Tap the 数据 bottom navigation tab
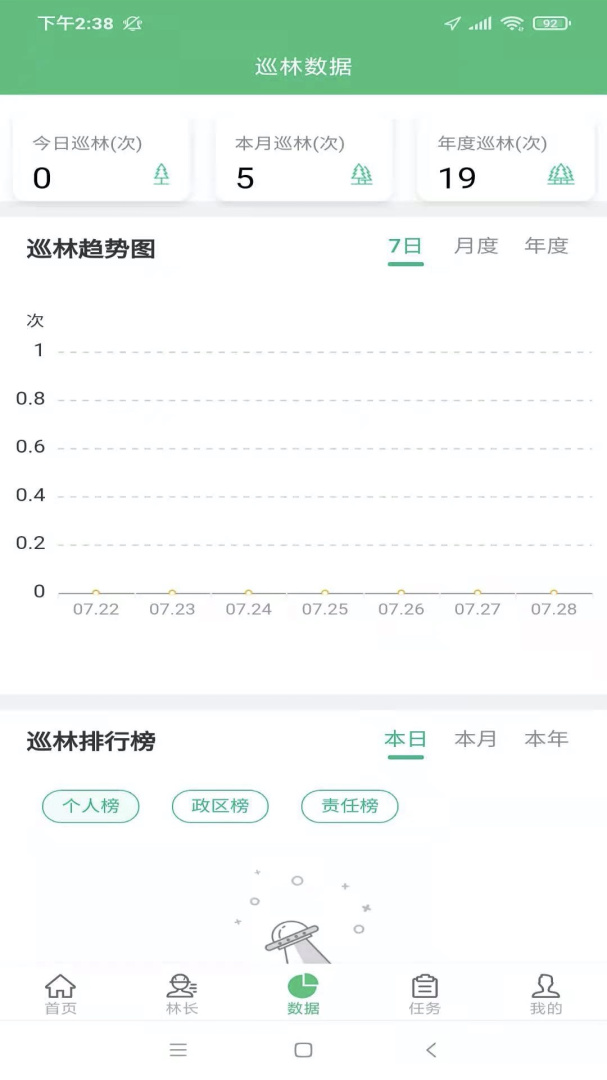The image size is (607, 1080). coord(303,994)
